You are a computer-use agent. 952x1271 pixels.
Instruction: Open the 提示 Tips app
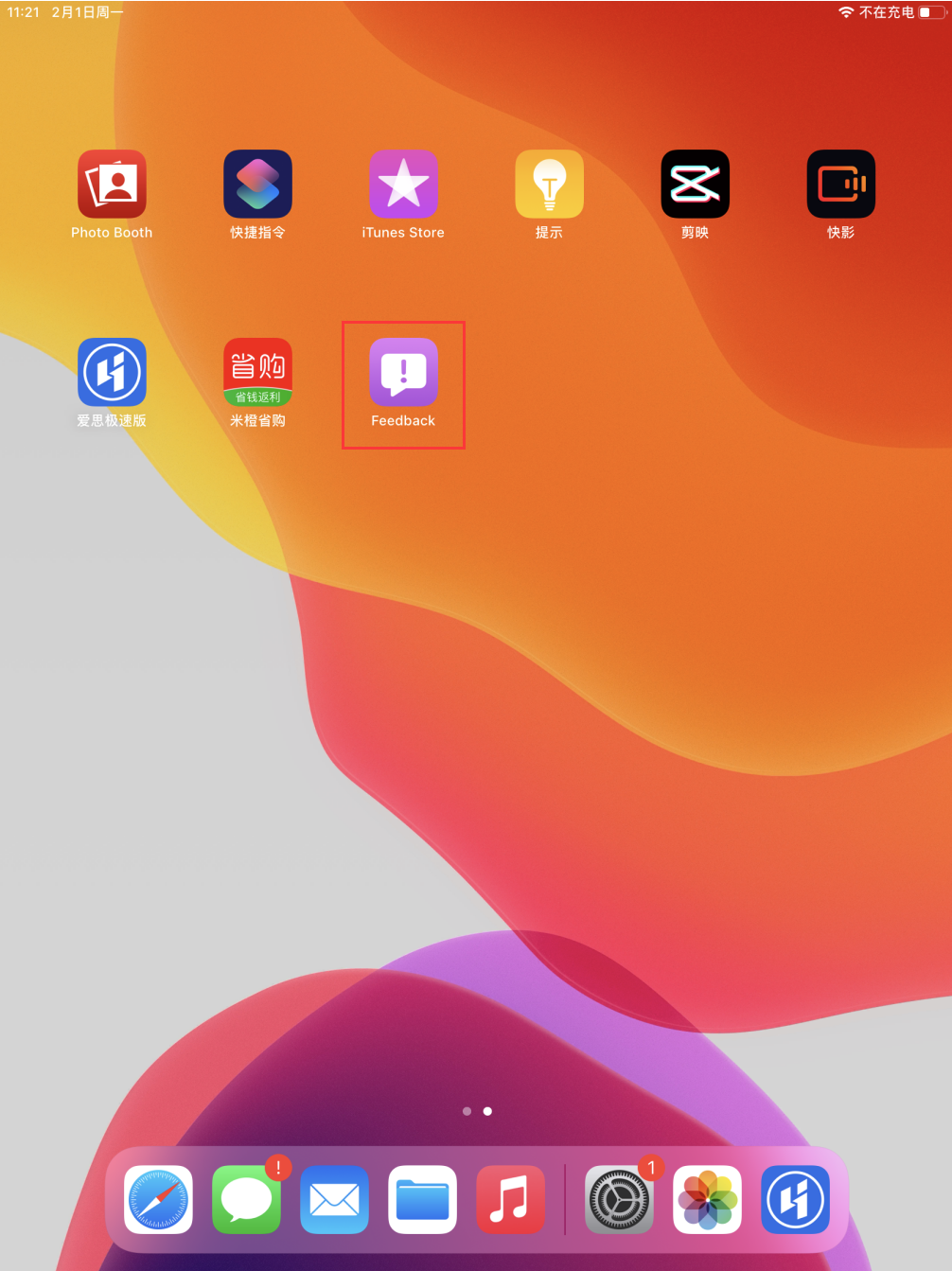pos(549,184)
